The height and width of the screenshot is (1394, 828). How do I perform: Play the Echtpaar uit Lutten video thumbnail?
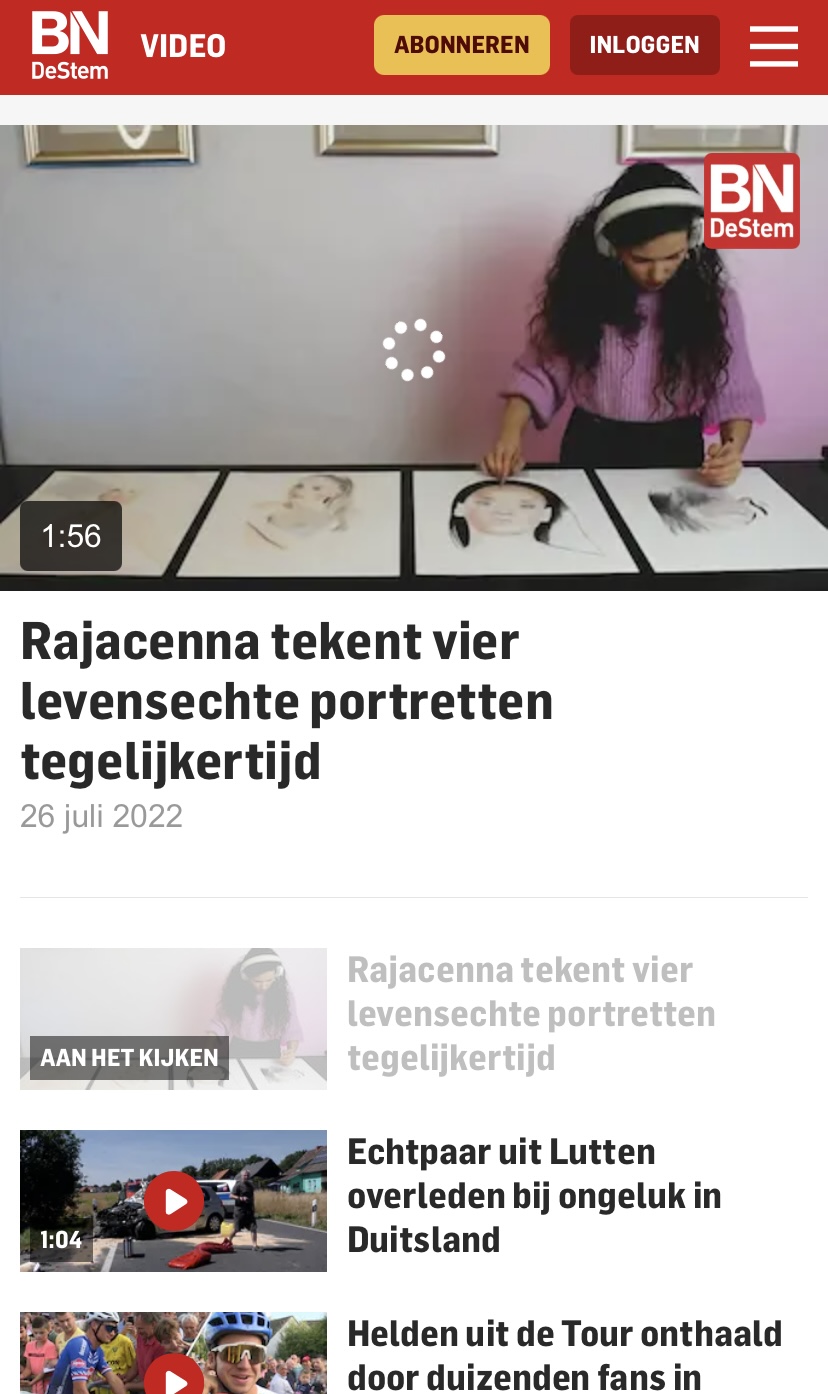pyautogui.click(x=173, y=1201)
